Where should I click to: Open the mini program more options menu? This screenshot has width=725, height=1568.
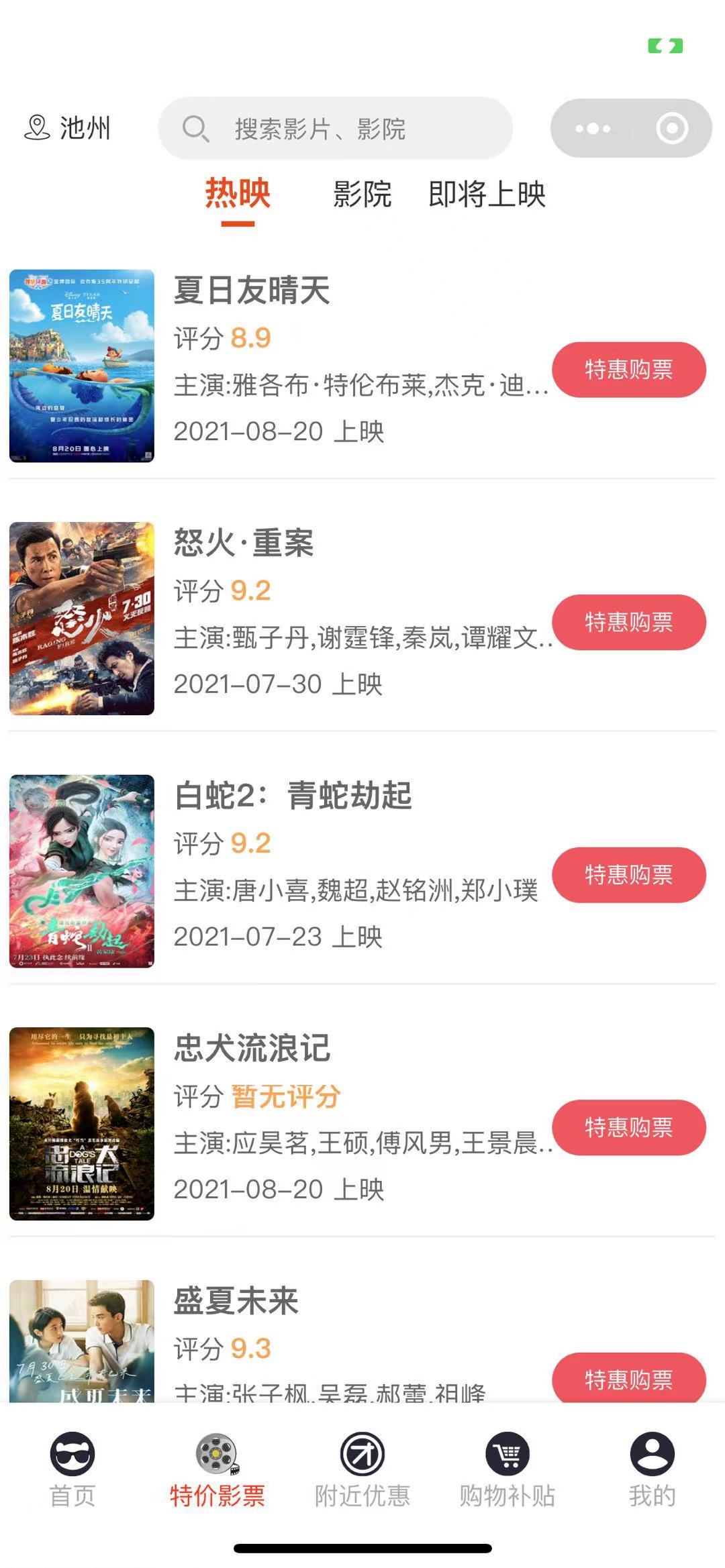(x=592, y=128)
